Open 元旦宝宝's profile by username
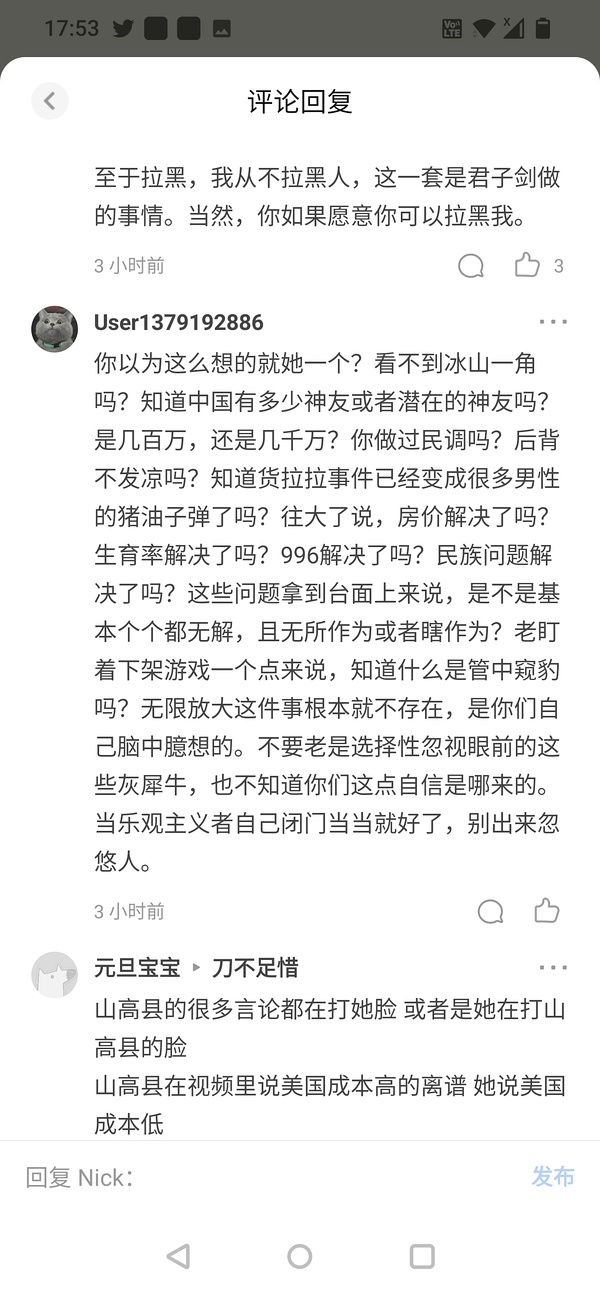 137,968
